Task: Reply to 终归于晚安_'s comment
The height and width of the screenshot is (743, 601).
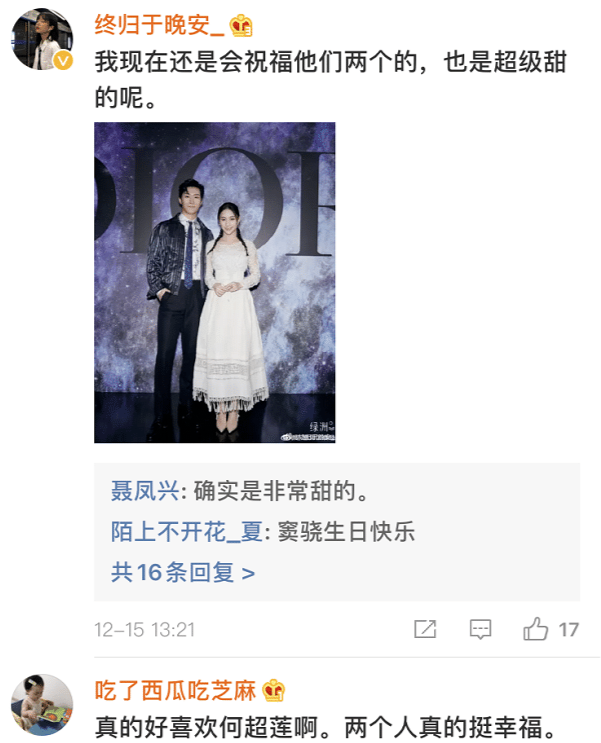Action: pos(480,629)
